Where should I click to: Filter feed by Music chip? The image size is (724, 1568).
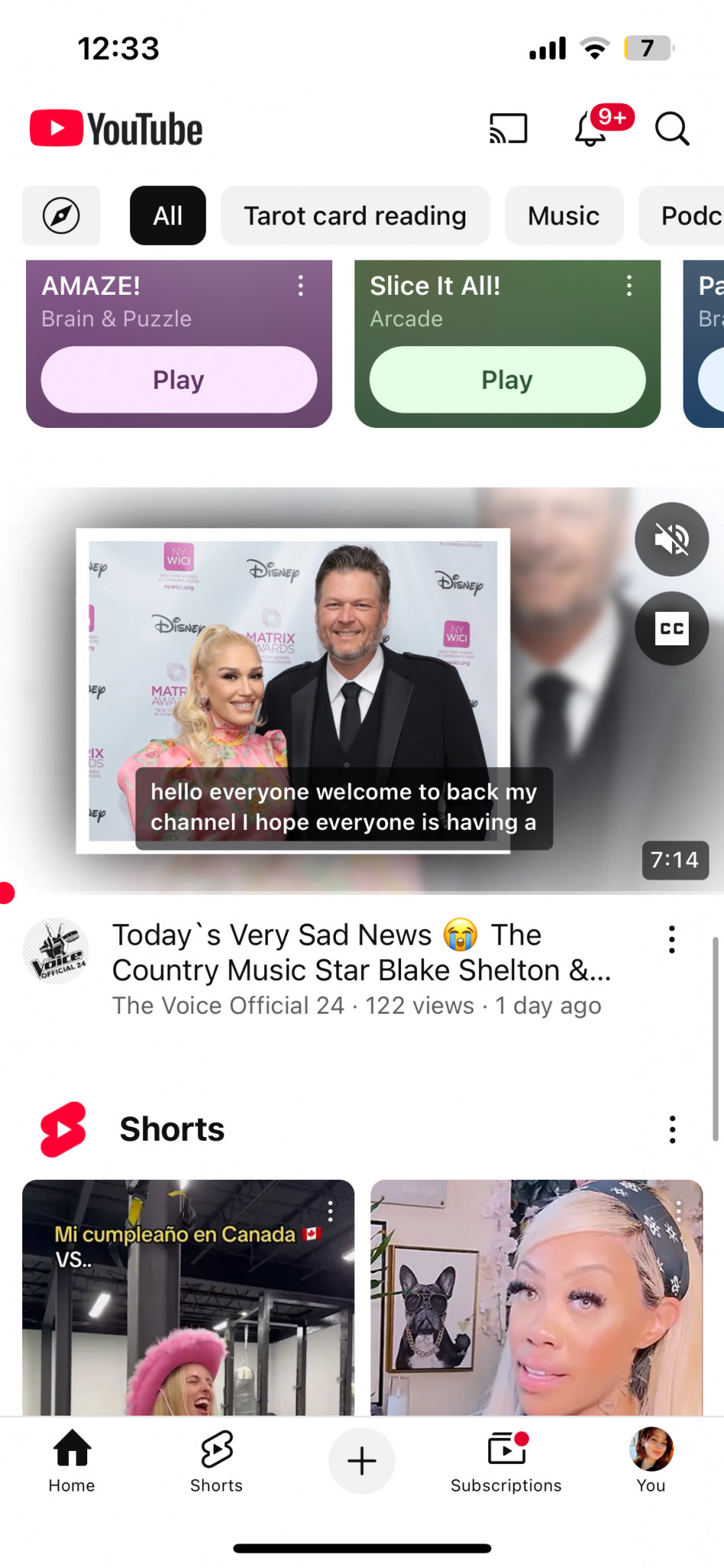[563, 216]
